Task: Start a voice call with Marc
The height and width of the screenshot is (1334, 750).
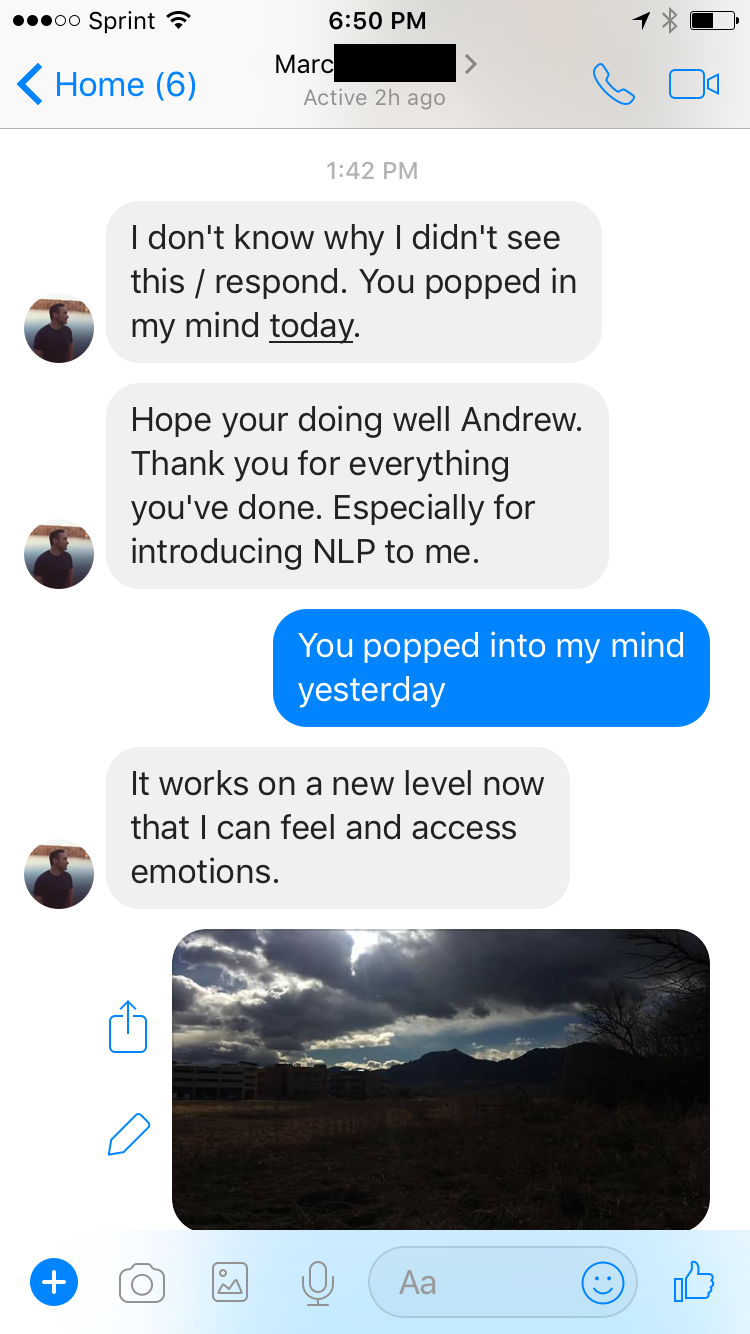Action: tap(613, 85)
